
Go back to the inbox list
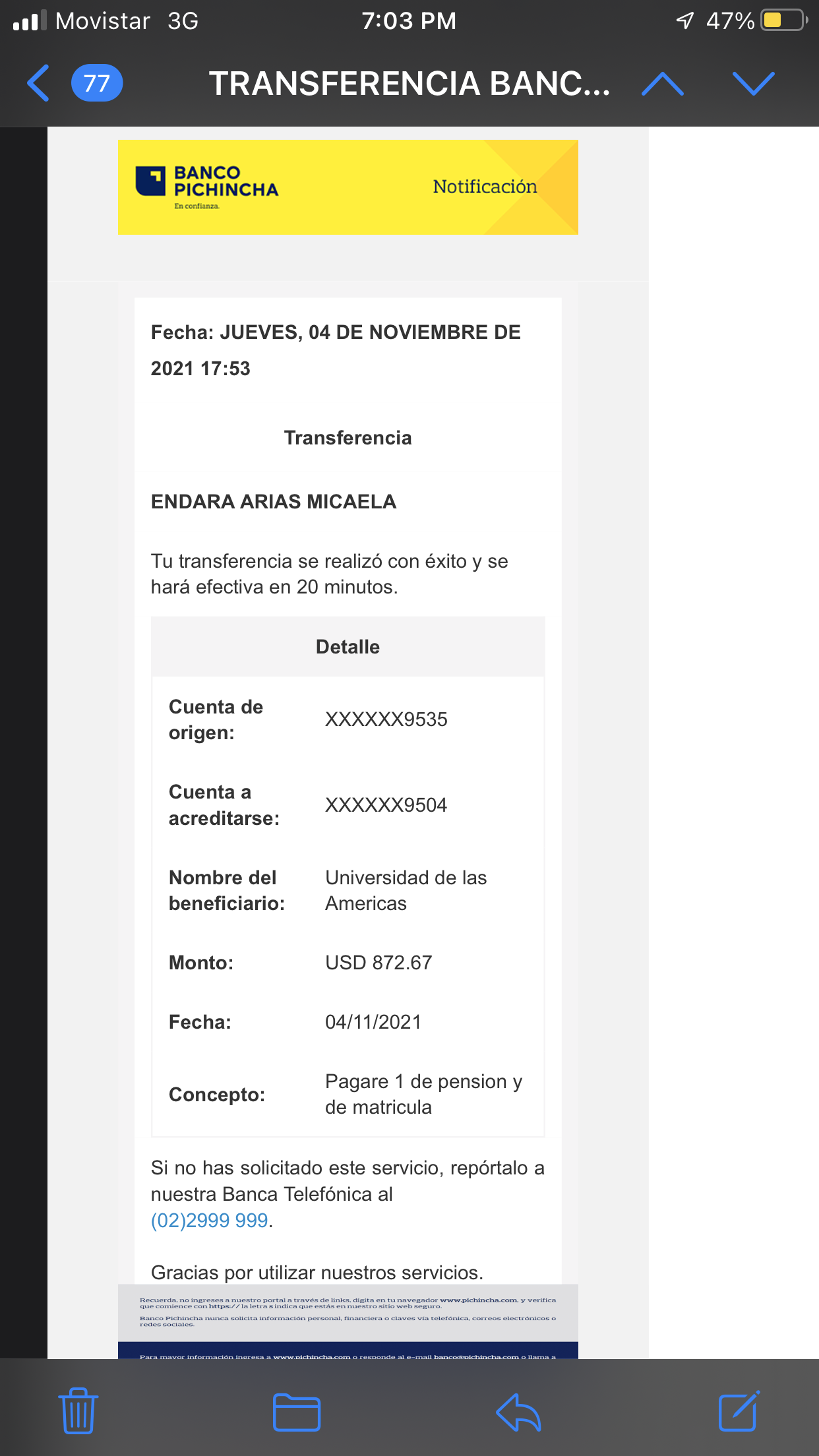click(40, 84)
